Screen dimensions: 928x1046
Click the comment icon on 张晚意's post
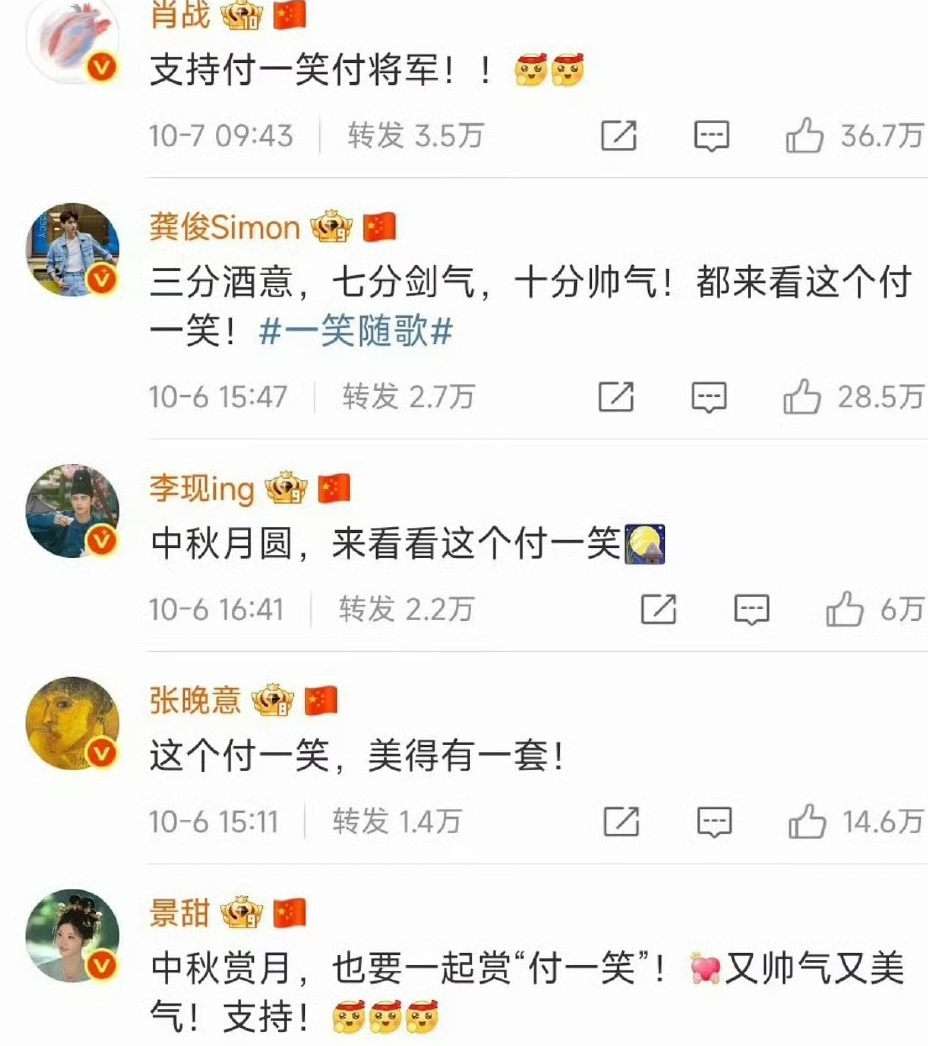coord(715,823)
